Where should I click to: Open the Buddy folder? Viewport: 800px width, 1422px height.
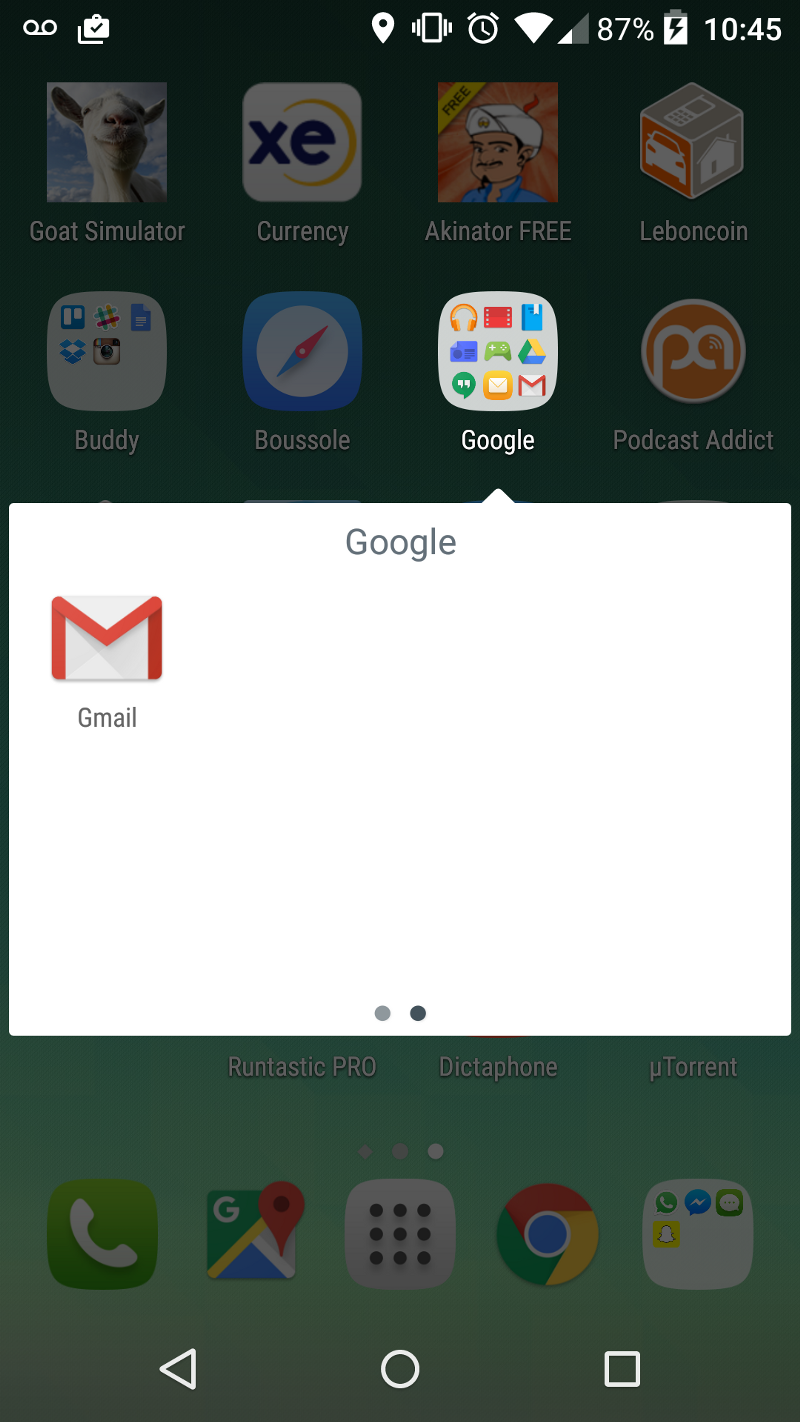(x=107, y=352)
